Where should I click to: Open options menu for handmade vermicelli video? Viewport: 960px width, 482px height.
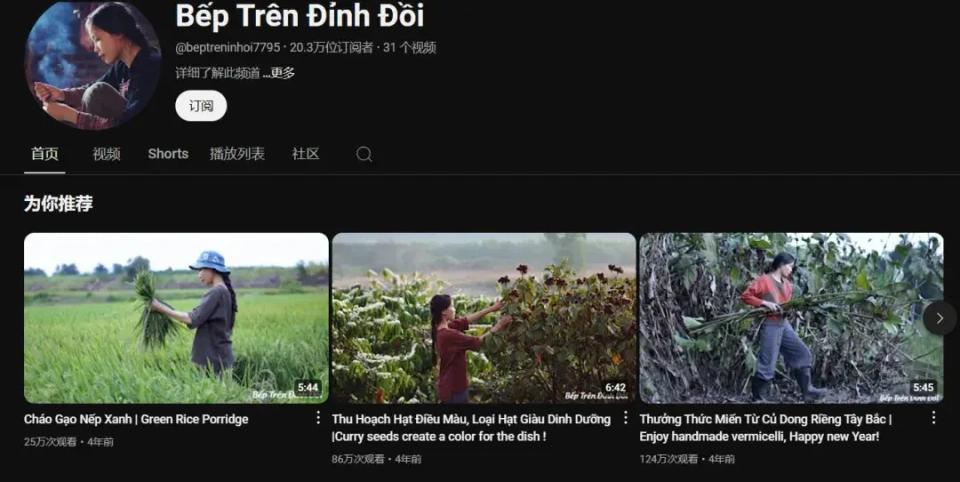(933, 418)
